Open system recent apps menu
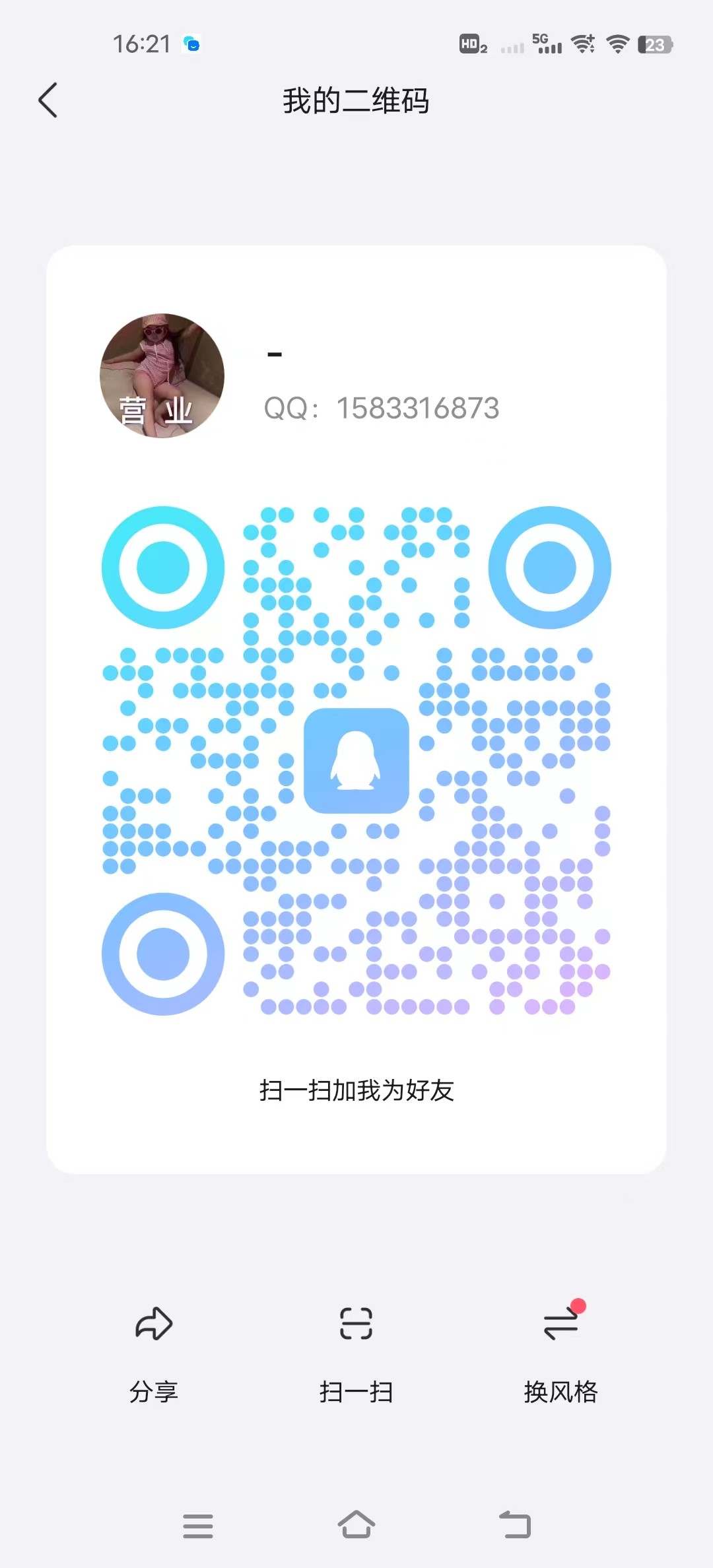713x1568 pixels. pos(198,1526)
